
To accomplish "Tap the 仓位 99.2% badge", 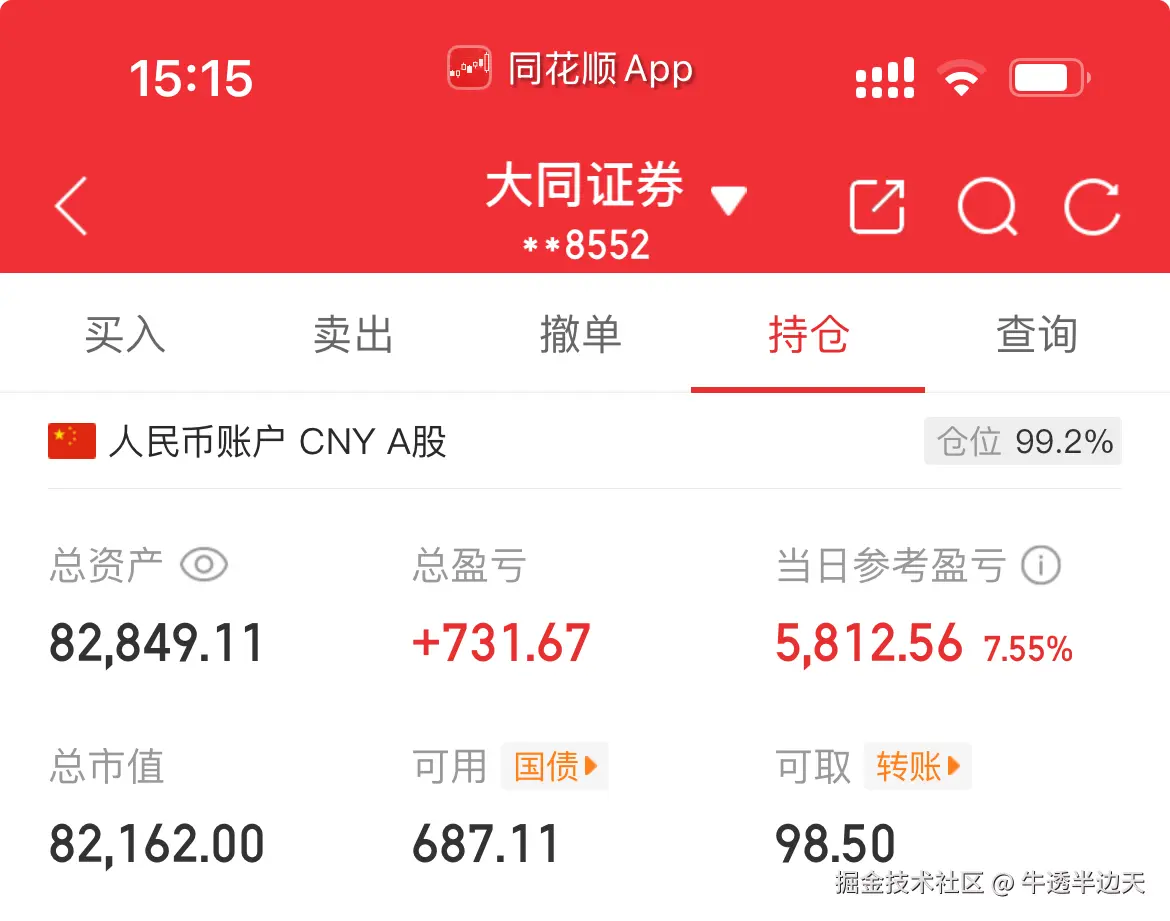I will coord(1023,441).
